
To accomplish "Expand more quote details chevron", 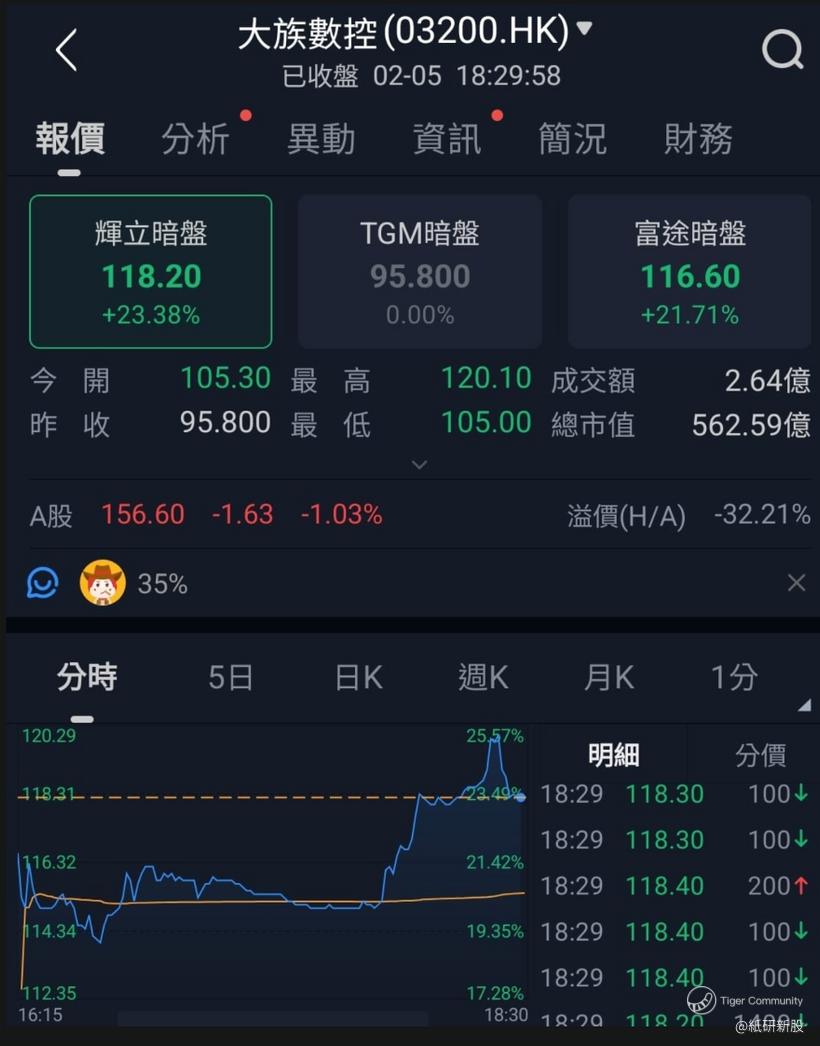I will pyautogui.click(x=420, y=465).
